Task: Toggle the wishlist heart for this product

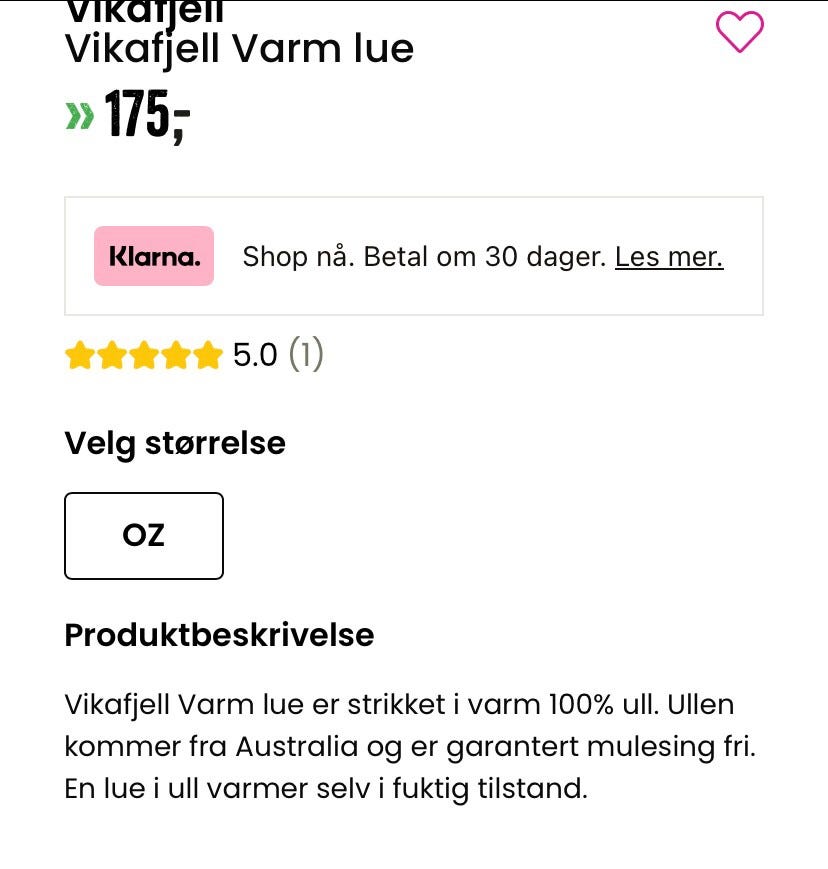Action: (739, 33)
